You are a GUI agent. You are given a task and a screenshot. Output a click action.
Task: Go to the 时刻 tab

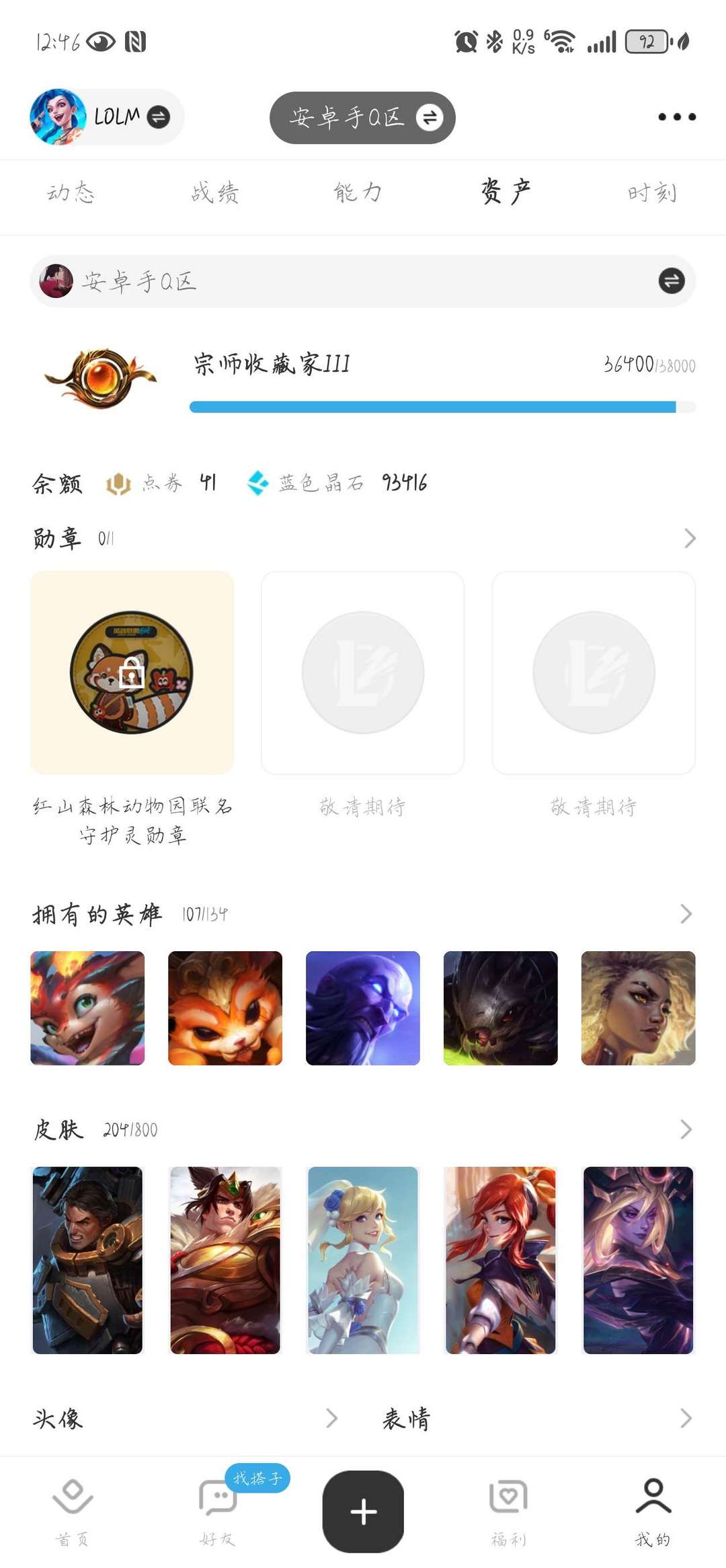(x=651, y=193)
